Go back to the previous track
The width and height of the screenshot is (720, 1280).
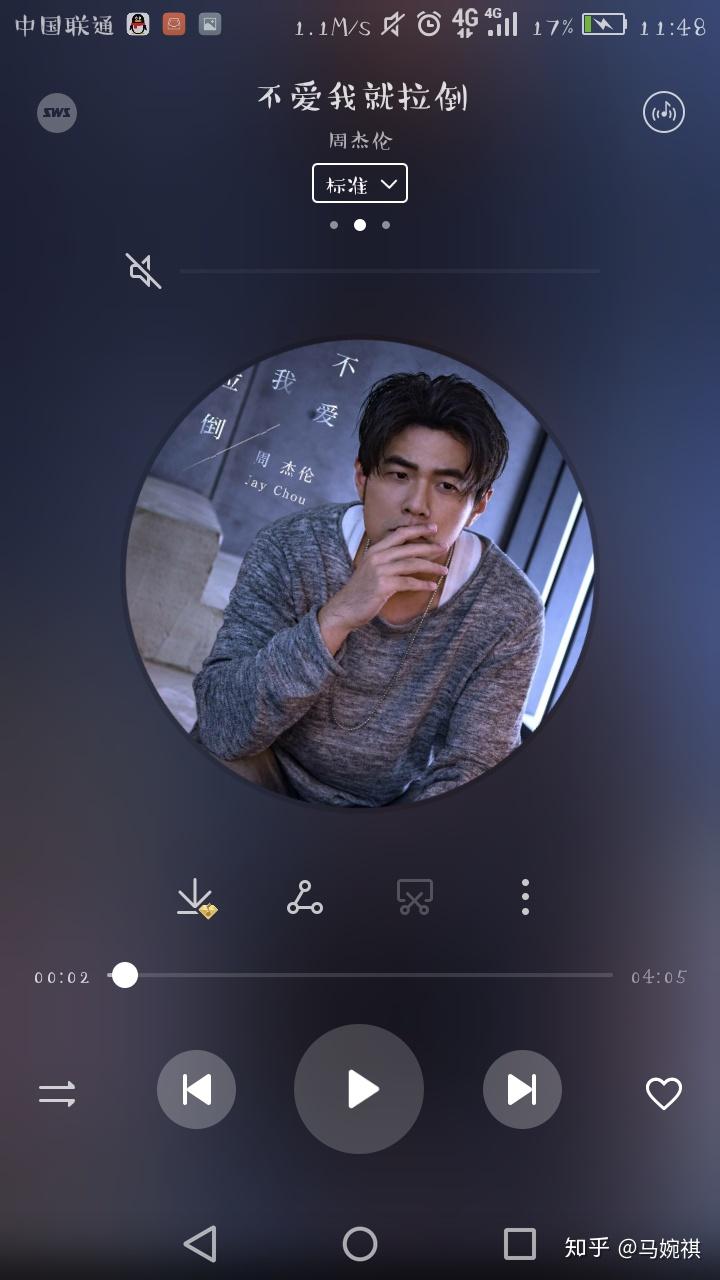pos(196,1090)
